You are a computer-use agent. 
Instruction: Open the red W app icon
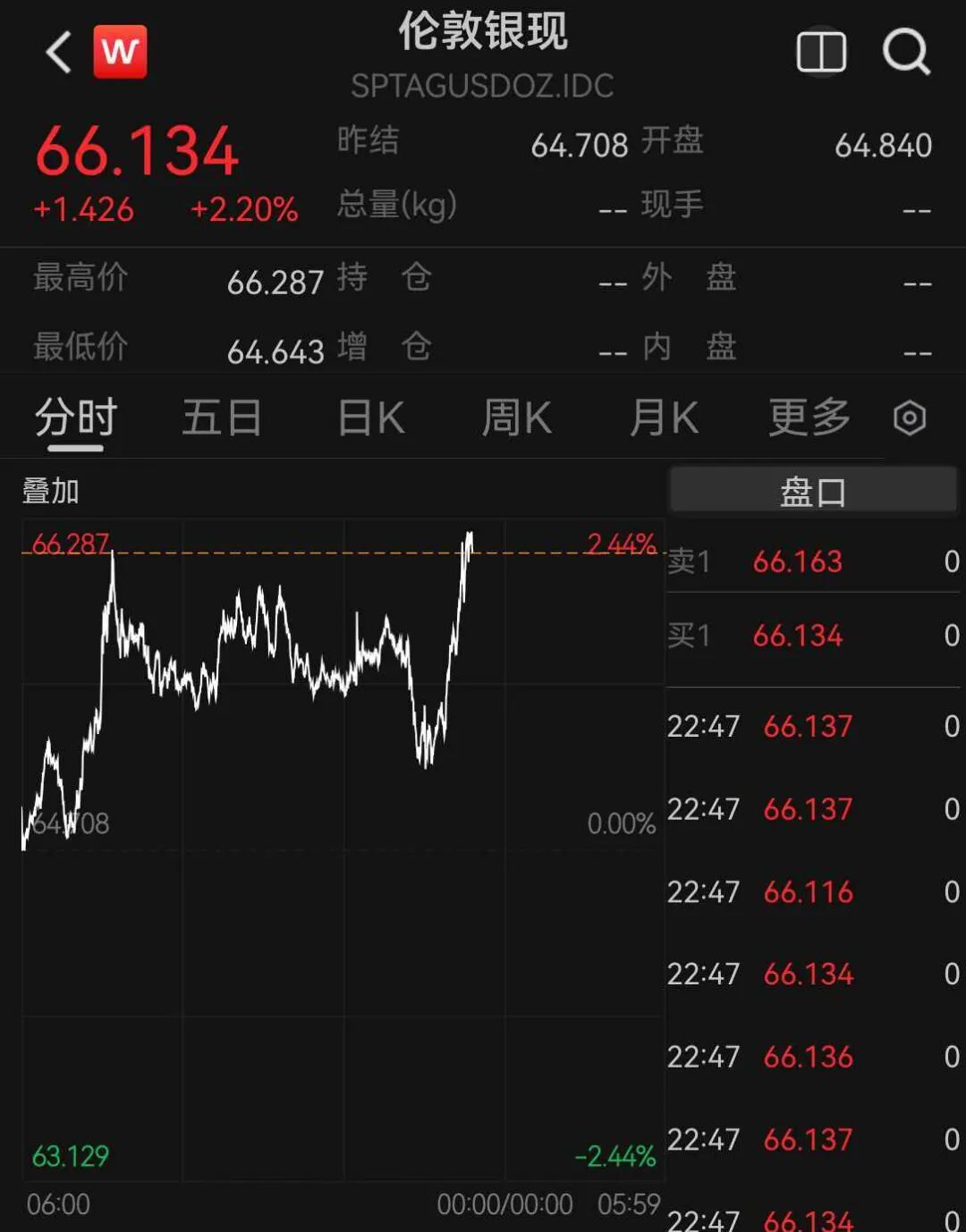pyautogui.click(x=120, y=52)
